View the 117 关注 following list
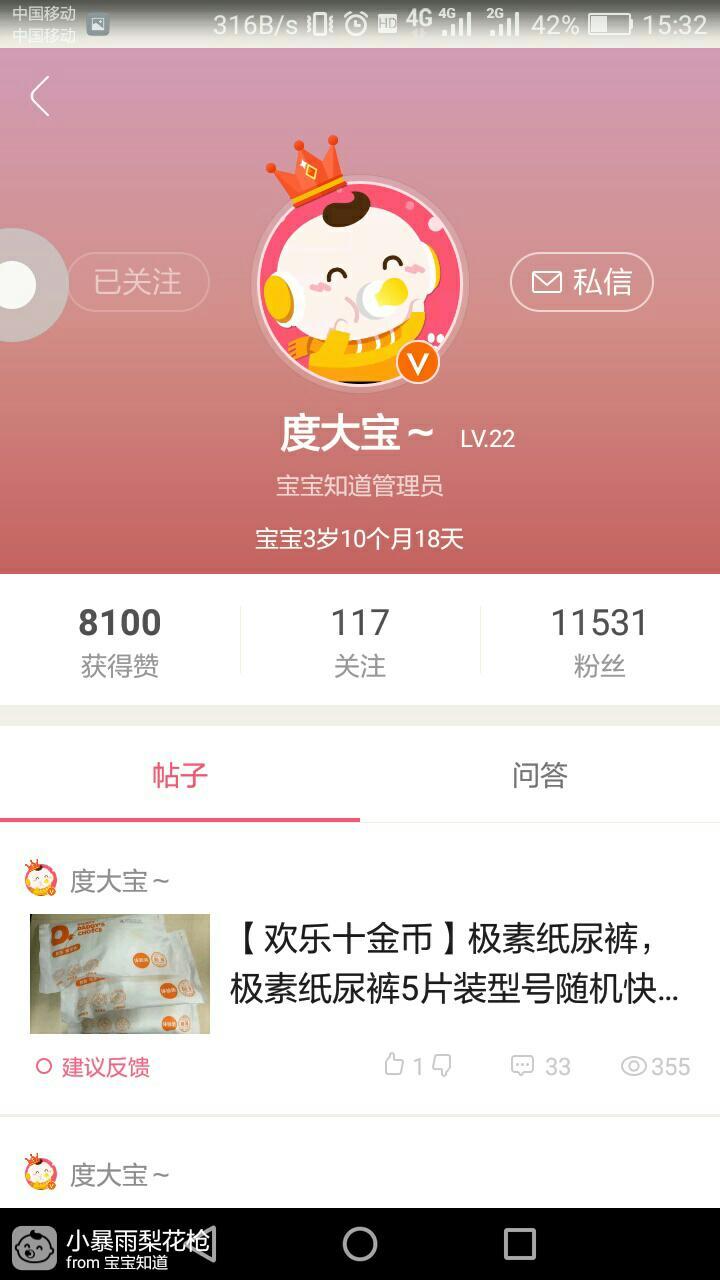Viewport: 720px width, 1280px height. 360,641
